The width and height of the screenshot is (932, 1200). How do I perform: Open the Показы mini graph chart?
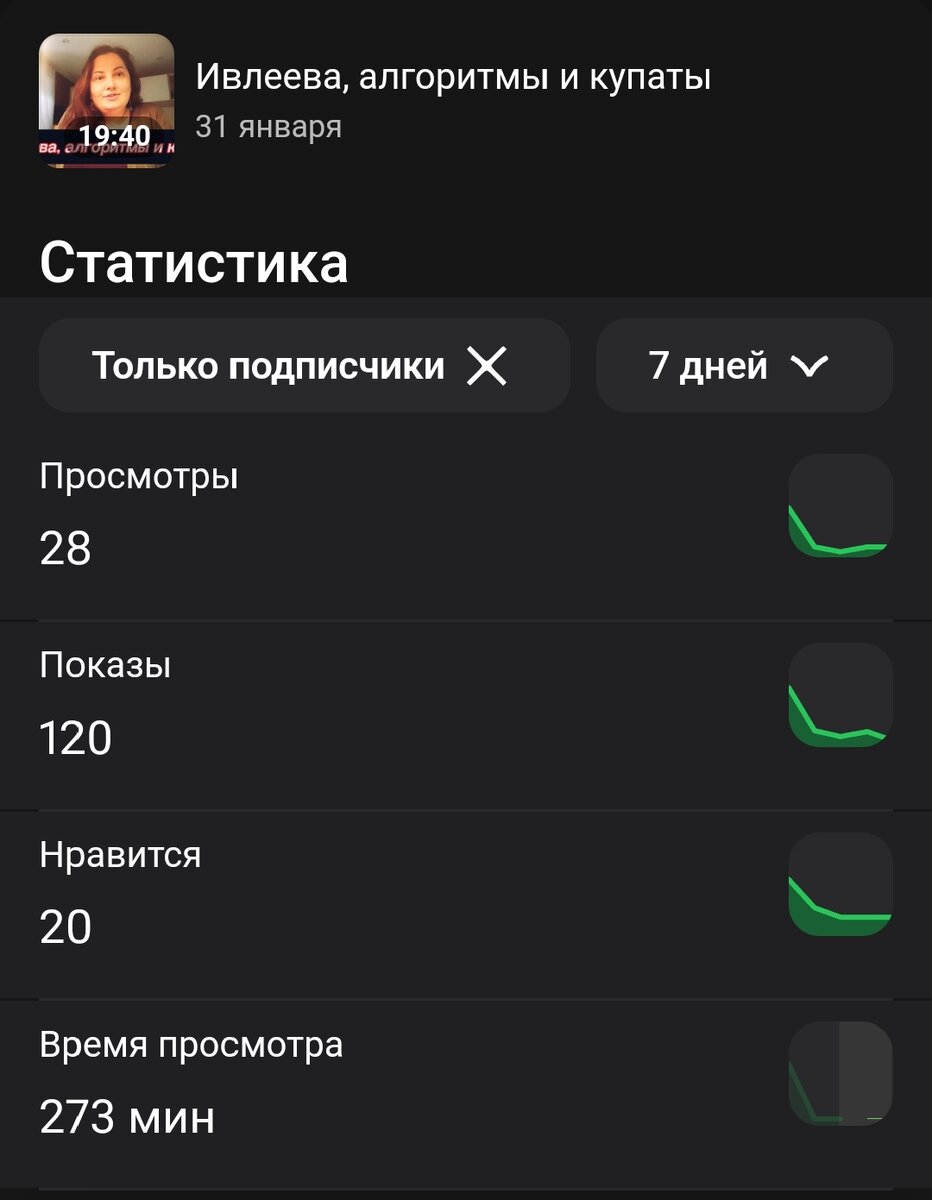click(841, 696)
